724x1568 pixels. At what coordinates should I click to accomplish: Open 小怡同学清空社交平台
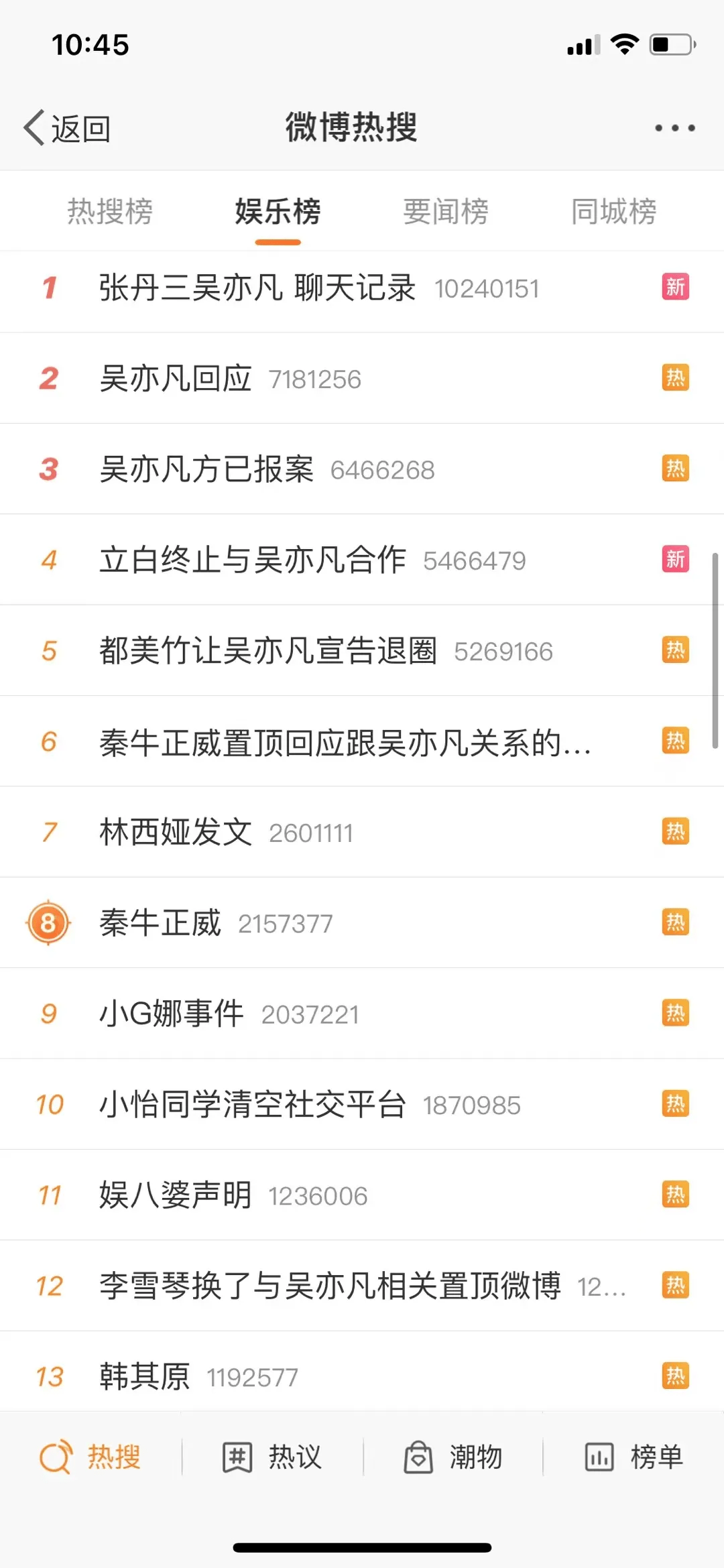coord(362,1104)
